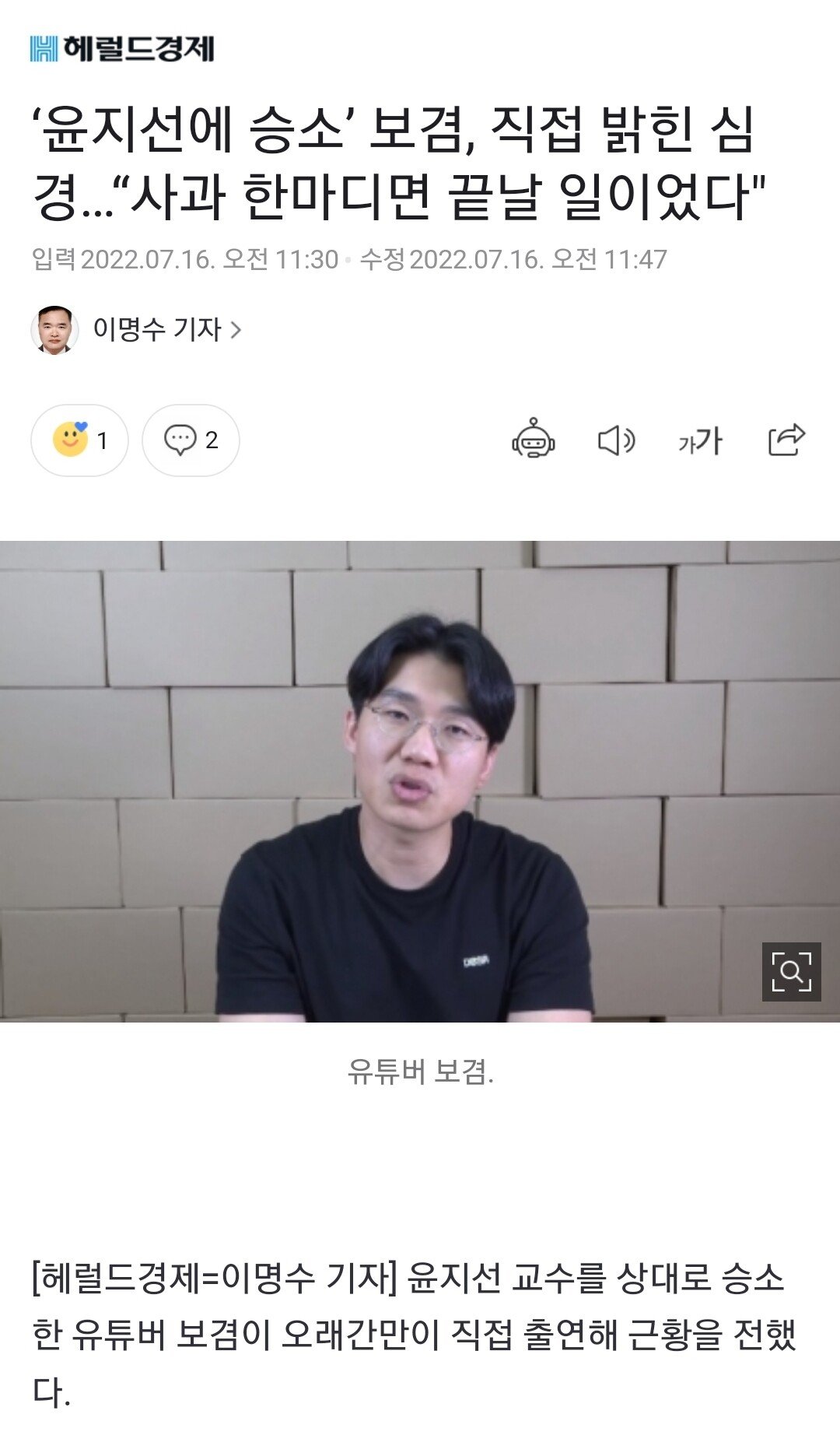Change font size with 가가 icon
The width and height of the screenshot is (840, 1435).
(700, 441)
